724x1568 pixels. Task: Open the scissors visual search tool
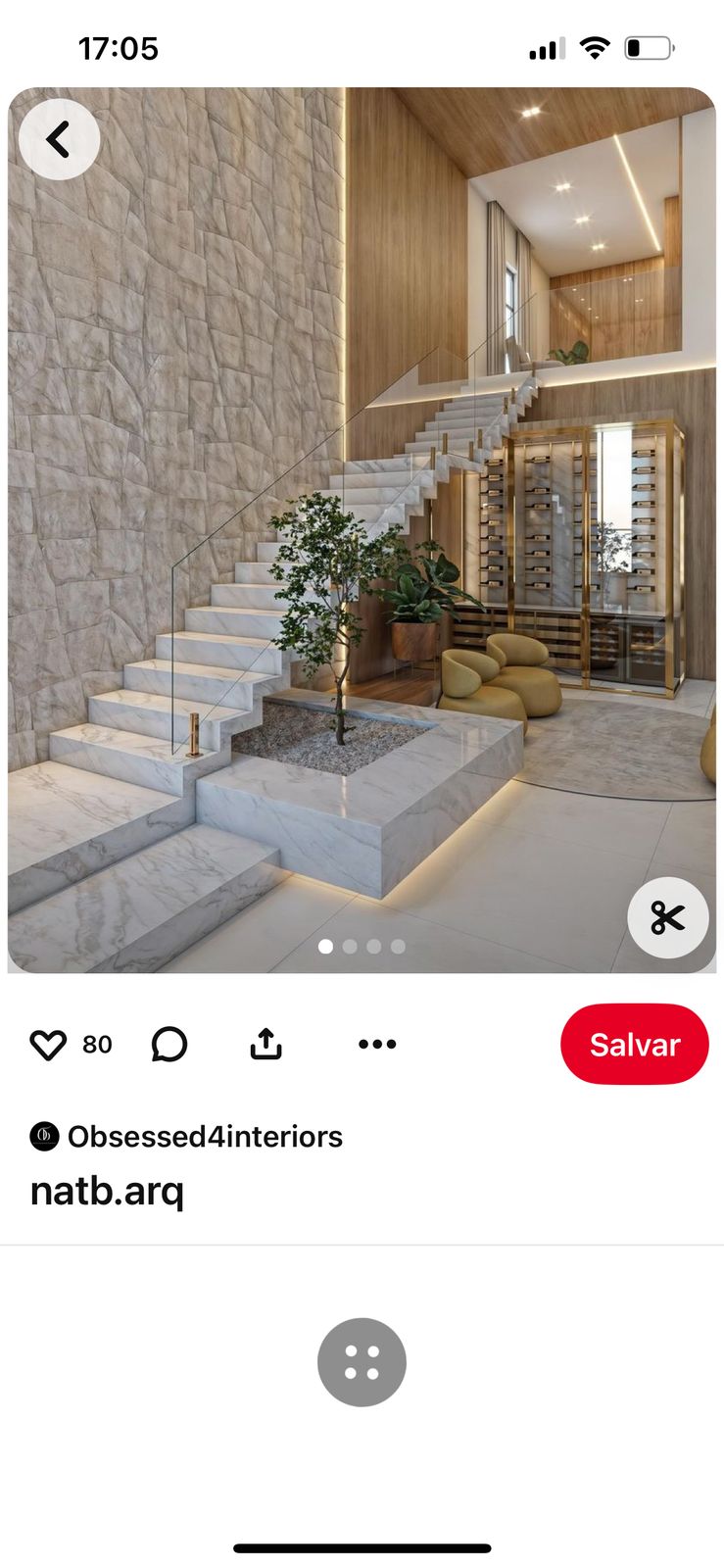667,918
